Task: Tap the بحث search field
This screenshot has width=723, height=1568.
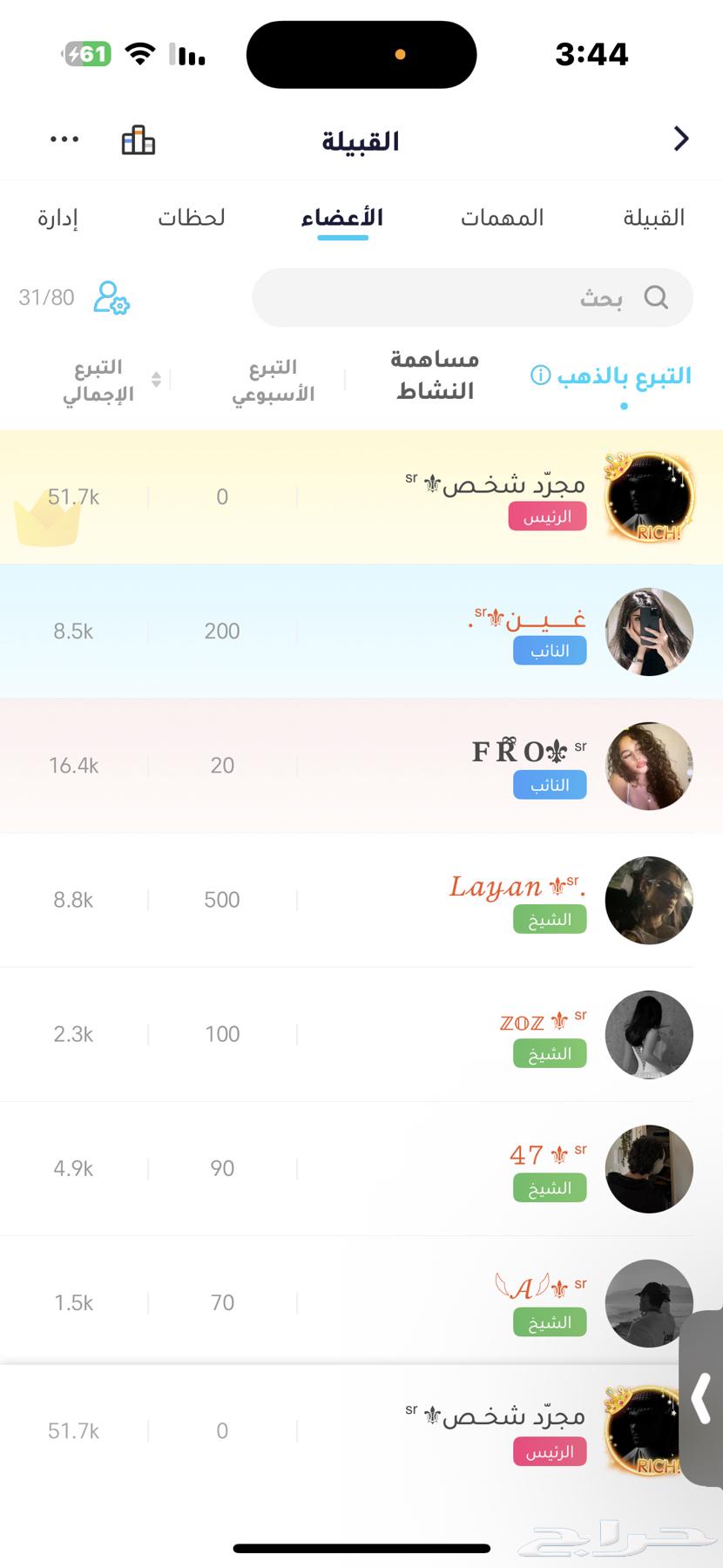Action: click(x=472, y=298)
